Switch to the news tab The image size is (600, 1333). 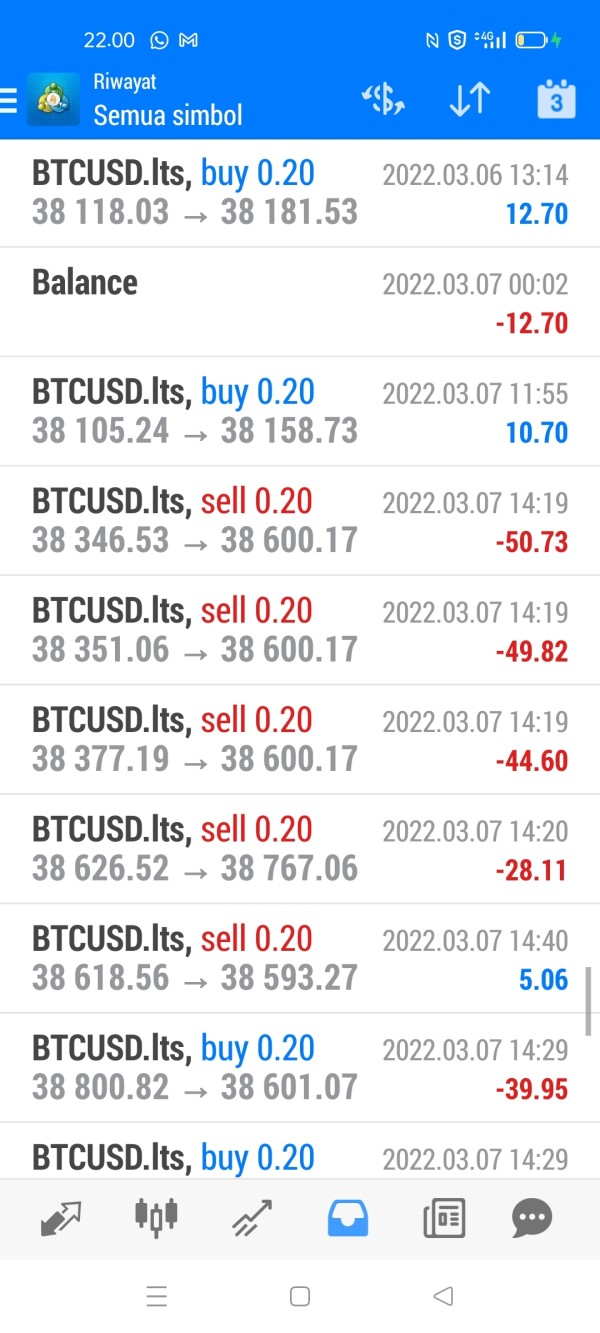(444, 1218)
